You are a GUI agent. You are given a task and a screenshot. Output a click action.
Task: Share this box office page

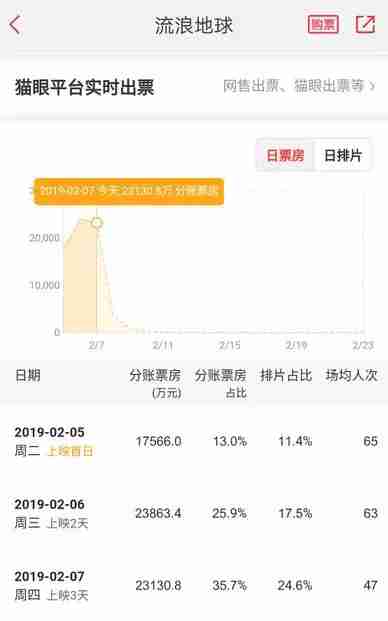click(x=365, y=25)
